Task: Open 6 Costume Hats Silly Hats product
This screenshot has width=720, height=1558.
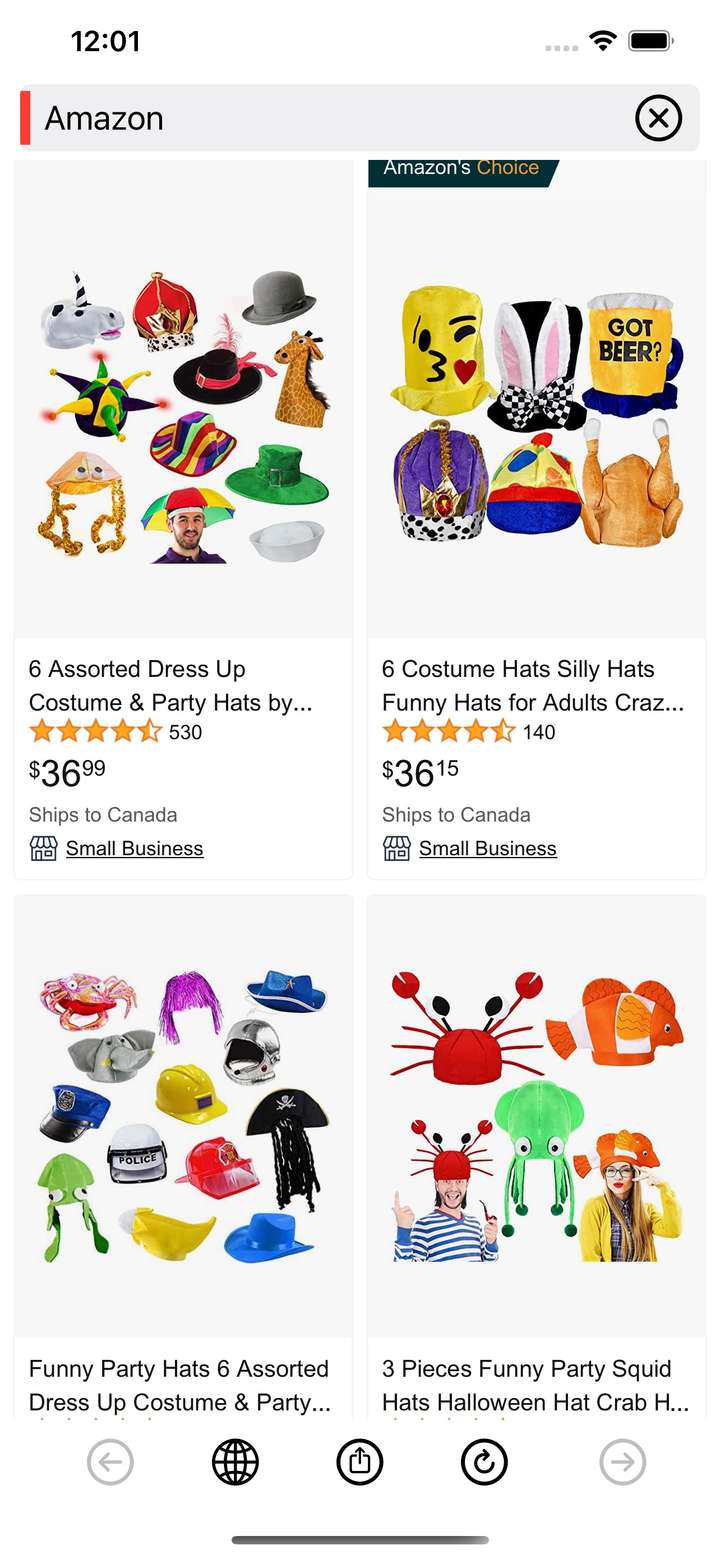Action: click(532, 685)
